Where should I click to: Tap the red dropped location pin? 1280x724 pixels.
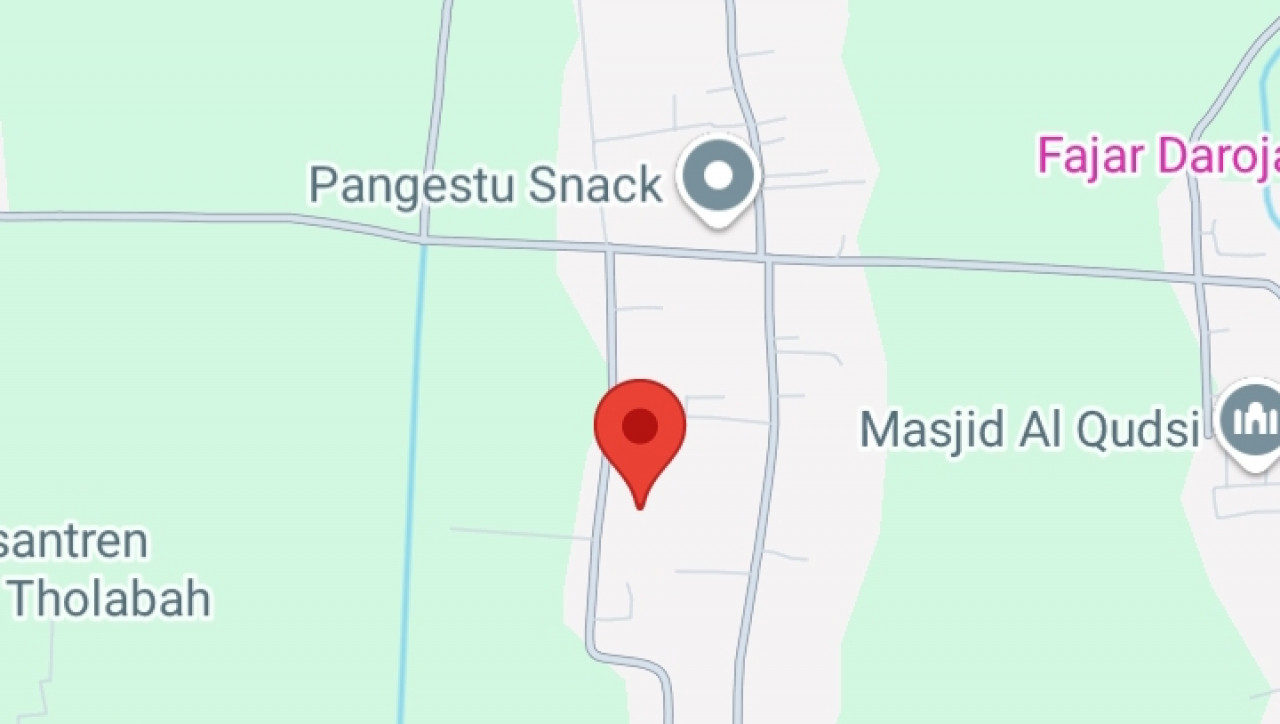click(x=640, y=430)
